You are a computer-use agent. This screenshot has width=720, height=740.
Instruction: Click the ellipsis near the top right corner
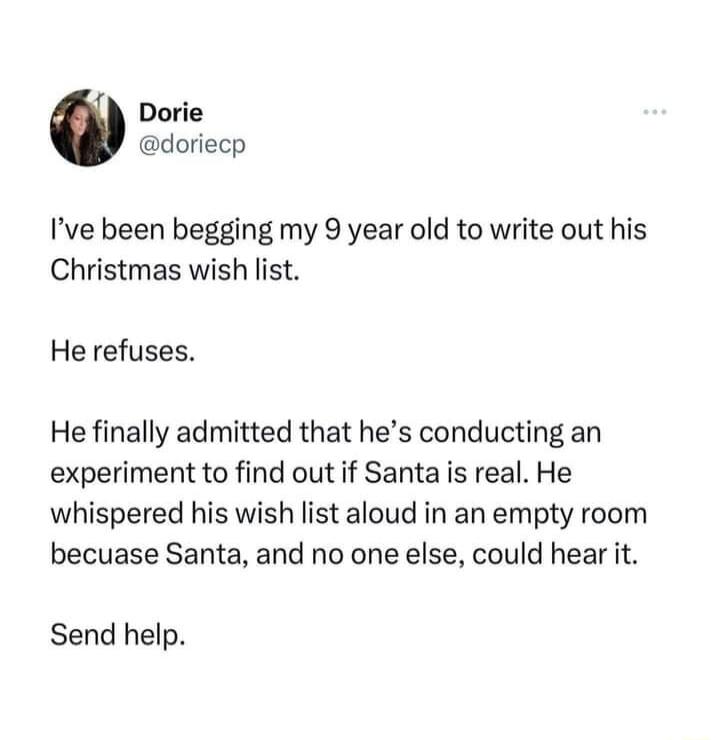pos(655,112)
